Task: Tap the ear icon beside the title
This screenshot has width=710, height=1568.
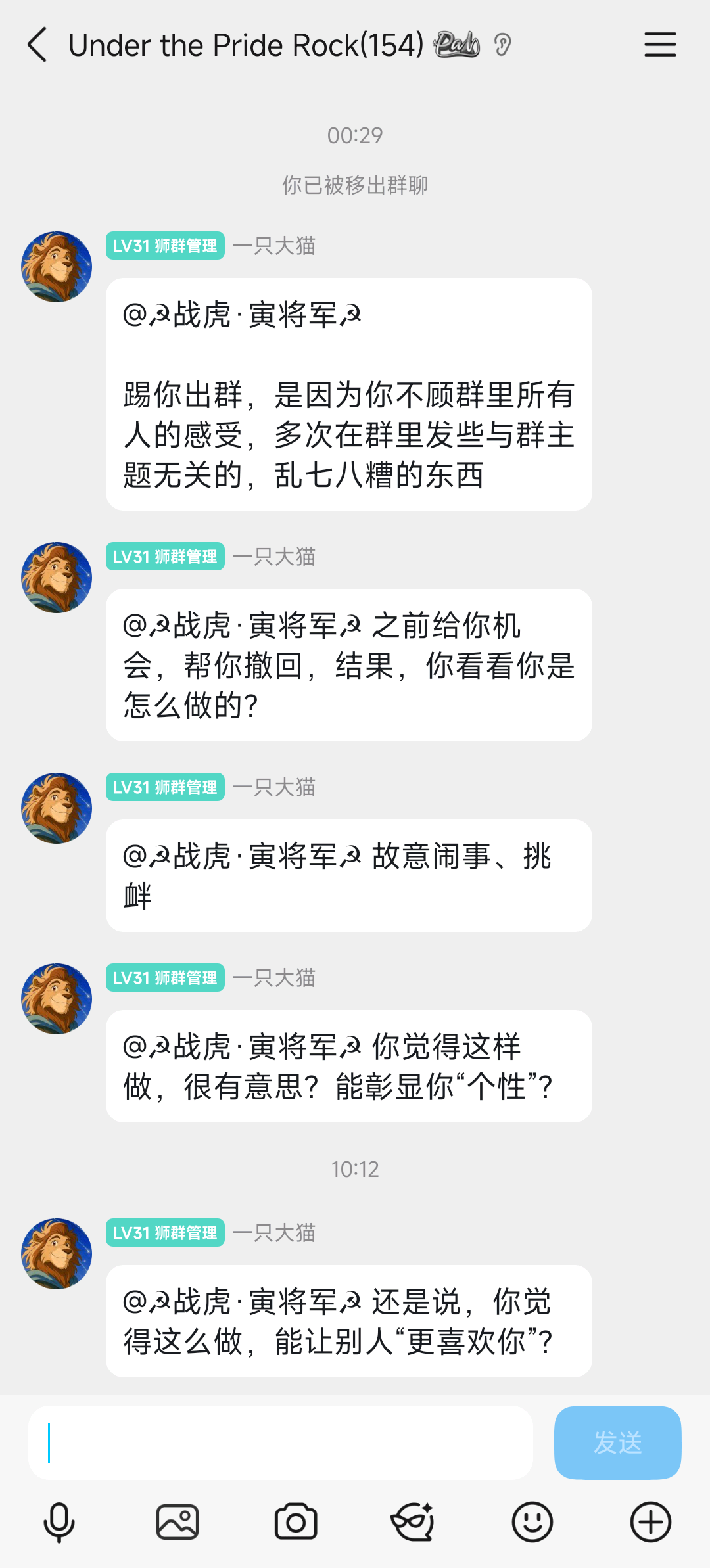Action: coord(502,45)
